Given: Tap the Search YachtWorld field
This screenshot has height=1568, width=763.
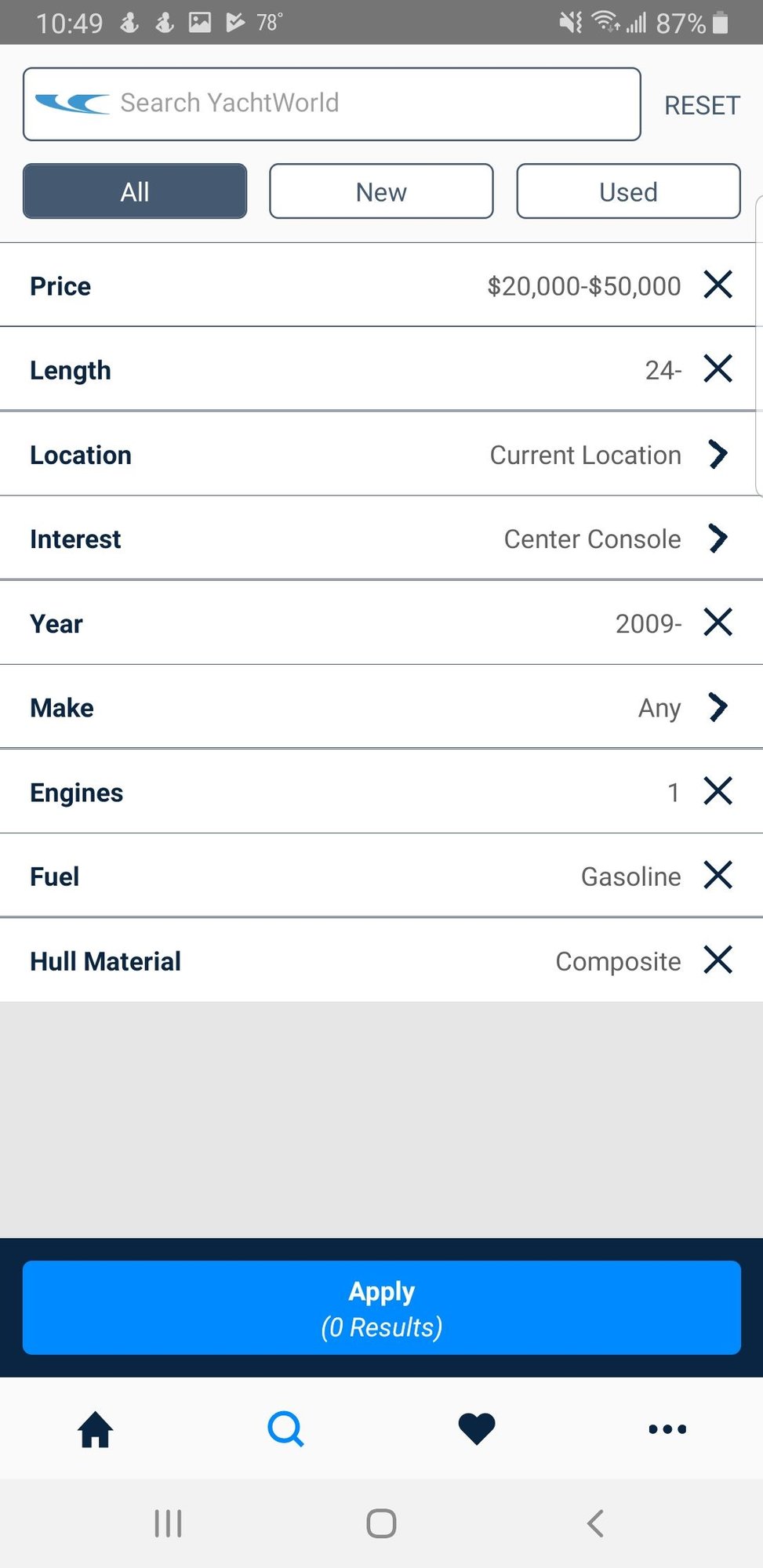Looking at the screenshot, I should click(x=332, y=104).
